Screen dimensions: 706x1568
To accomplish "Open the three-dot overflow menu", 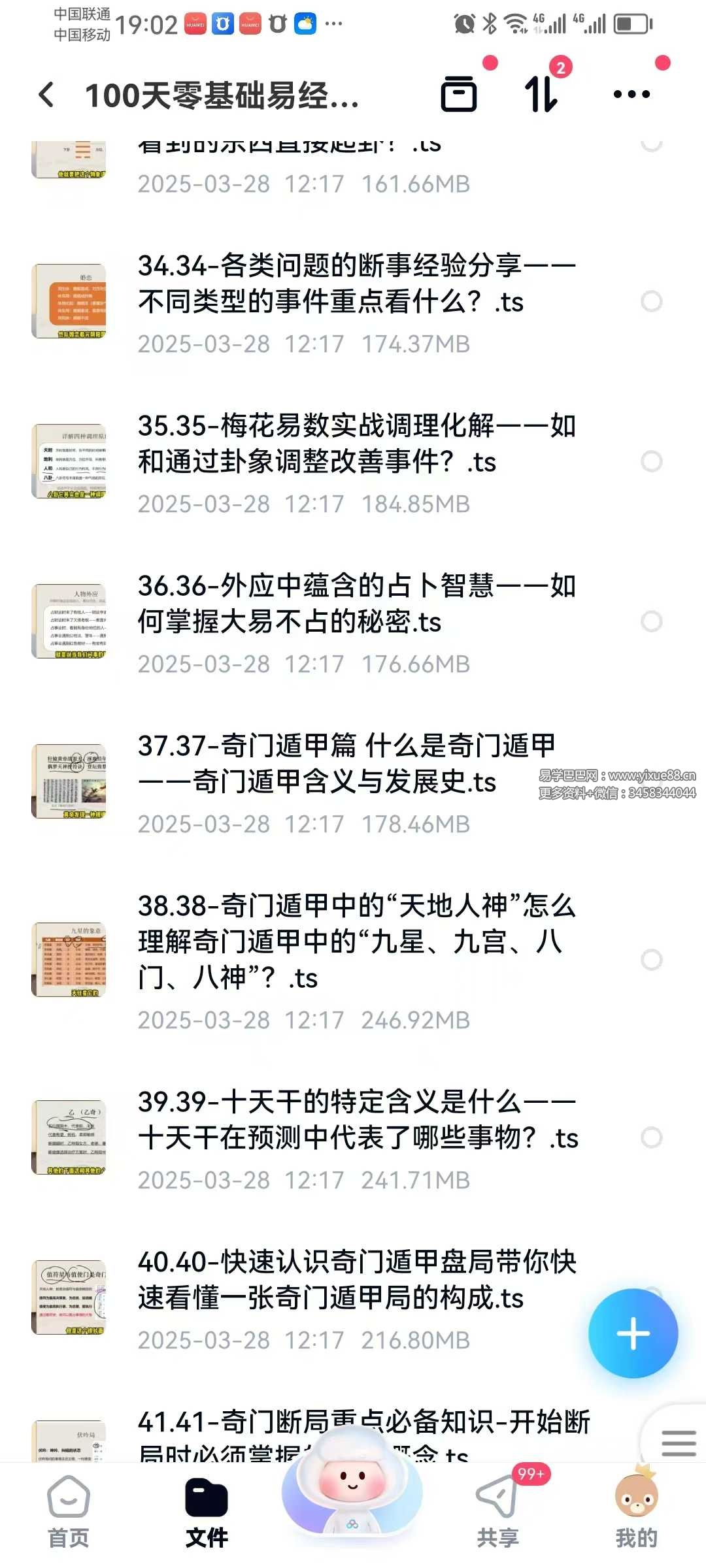I will pyautogui.click(x=631, y=94).
